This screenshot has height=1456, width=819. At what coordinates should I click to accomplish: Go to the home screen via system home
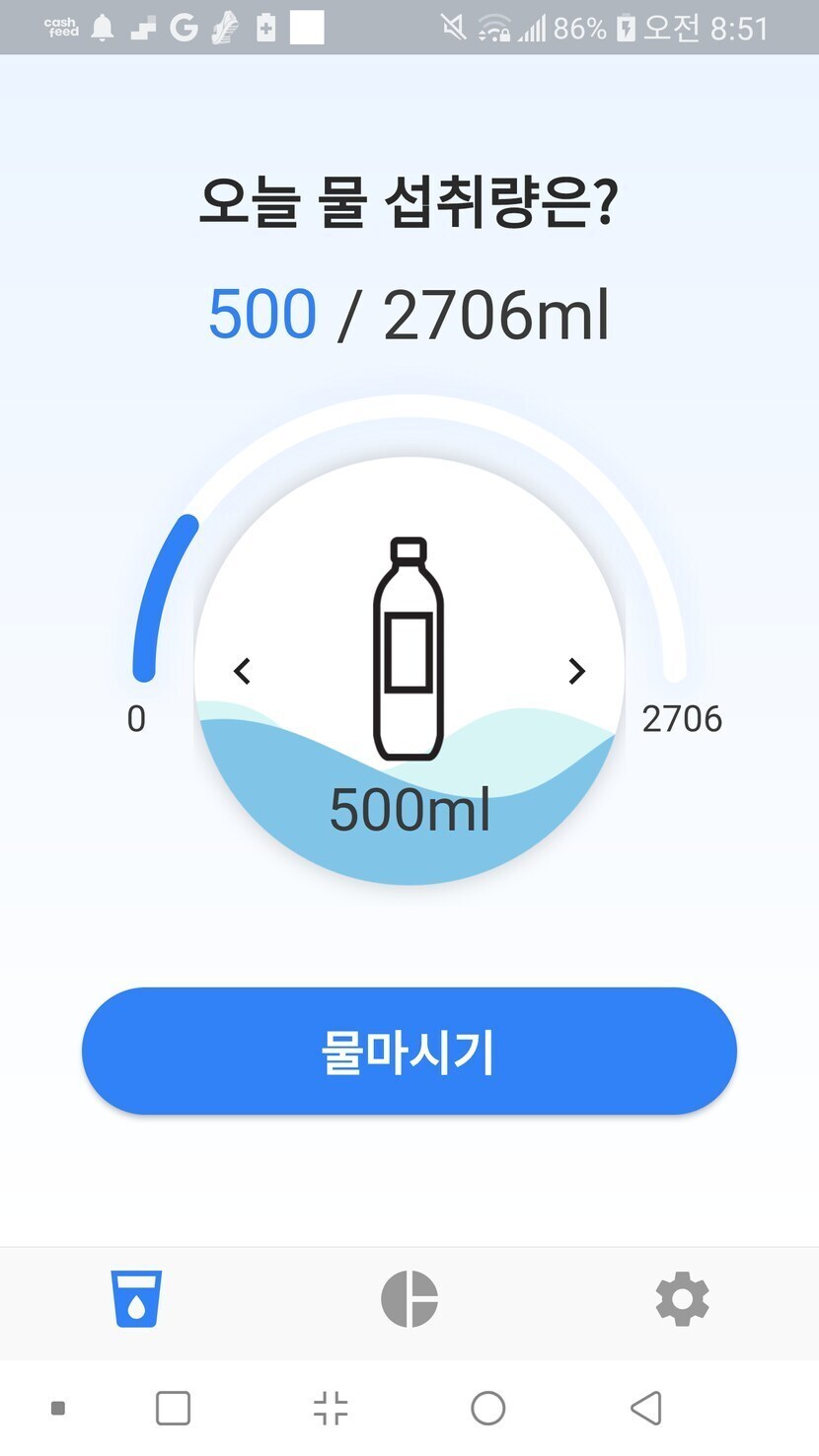[488, 1408]
